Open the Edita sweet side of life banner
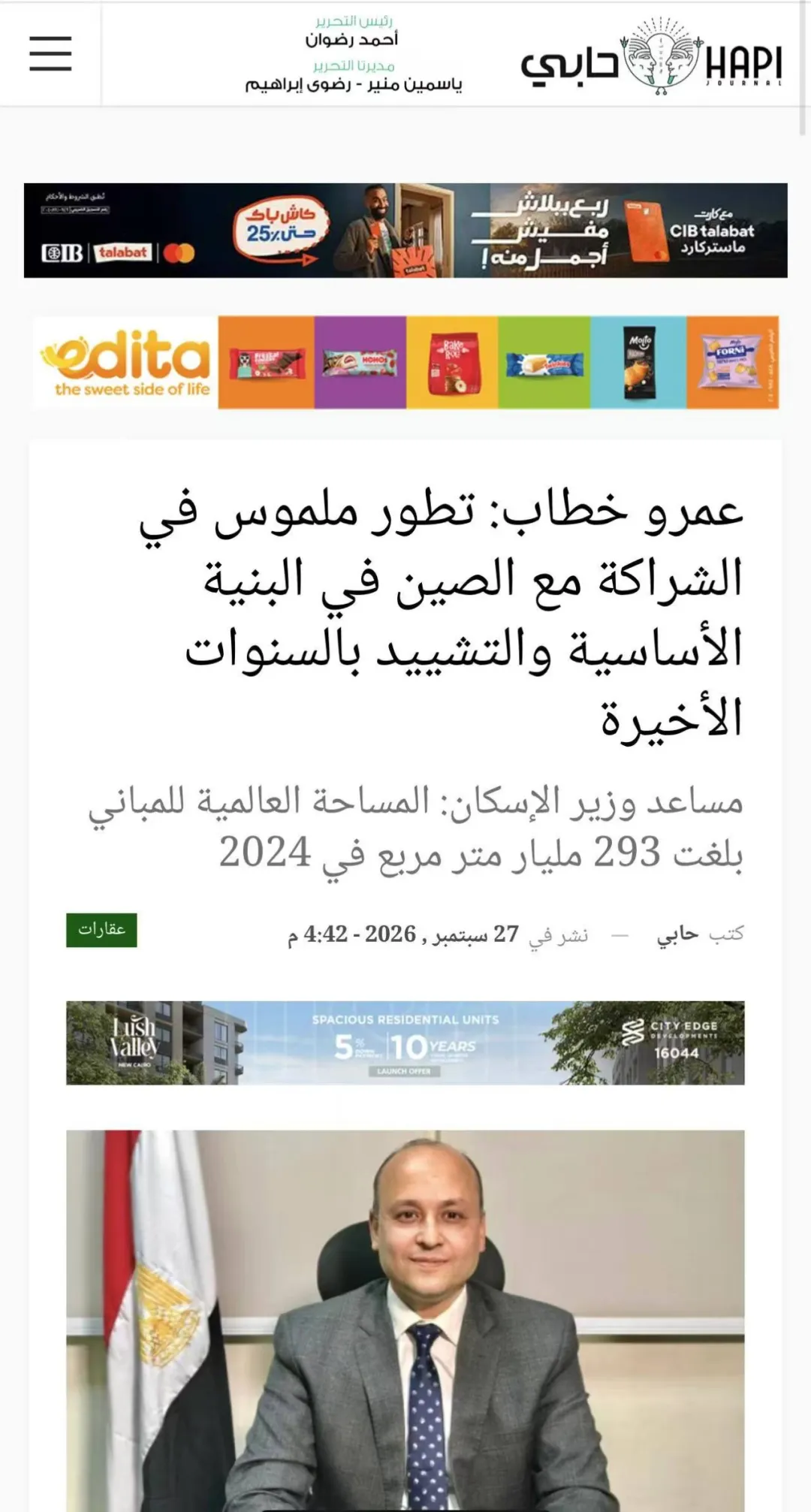Viewport: 811px width, 1512px height. [x=405, y=363]
